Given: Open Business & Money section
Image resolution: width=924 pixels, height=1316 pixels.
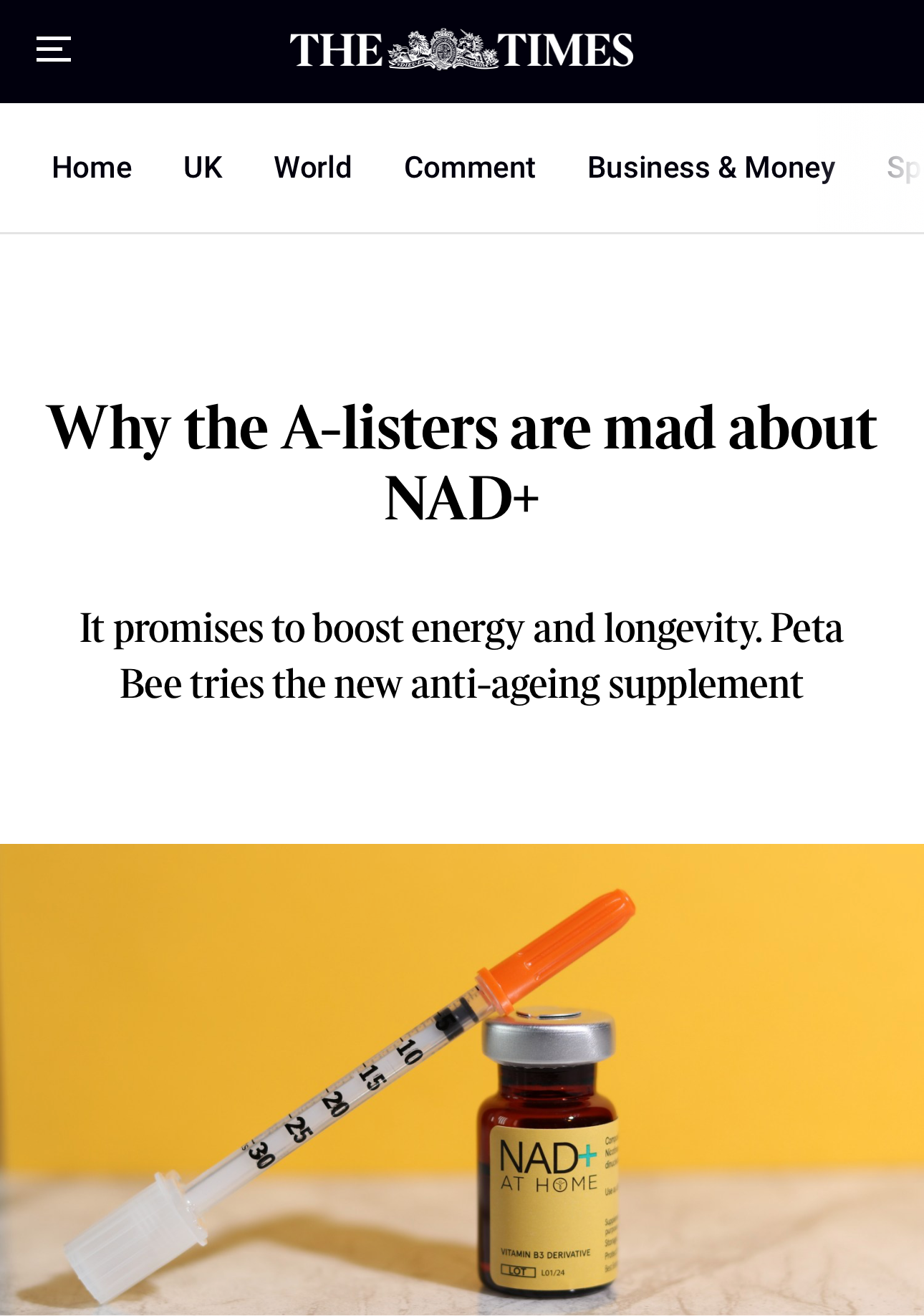Looking at the screenshot, I should click(x=711, y=168).
